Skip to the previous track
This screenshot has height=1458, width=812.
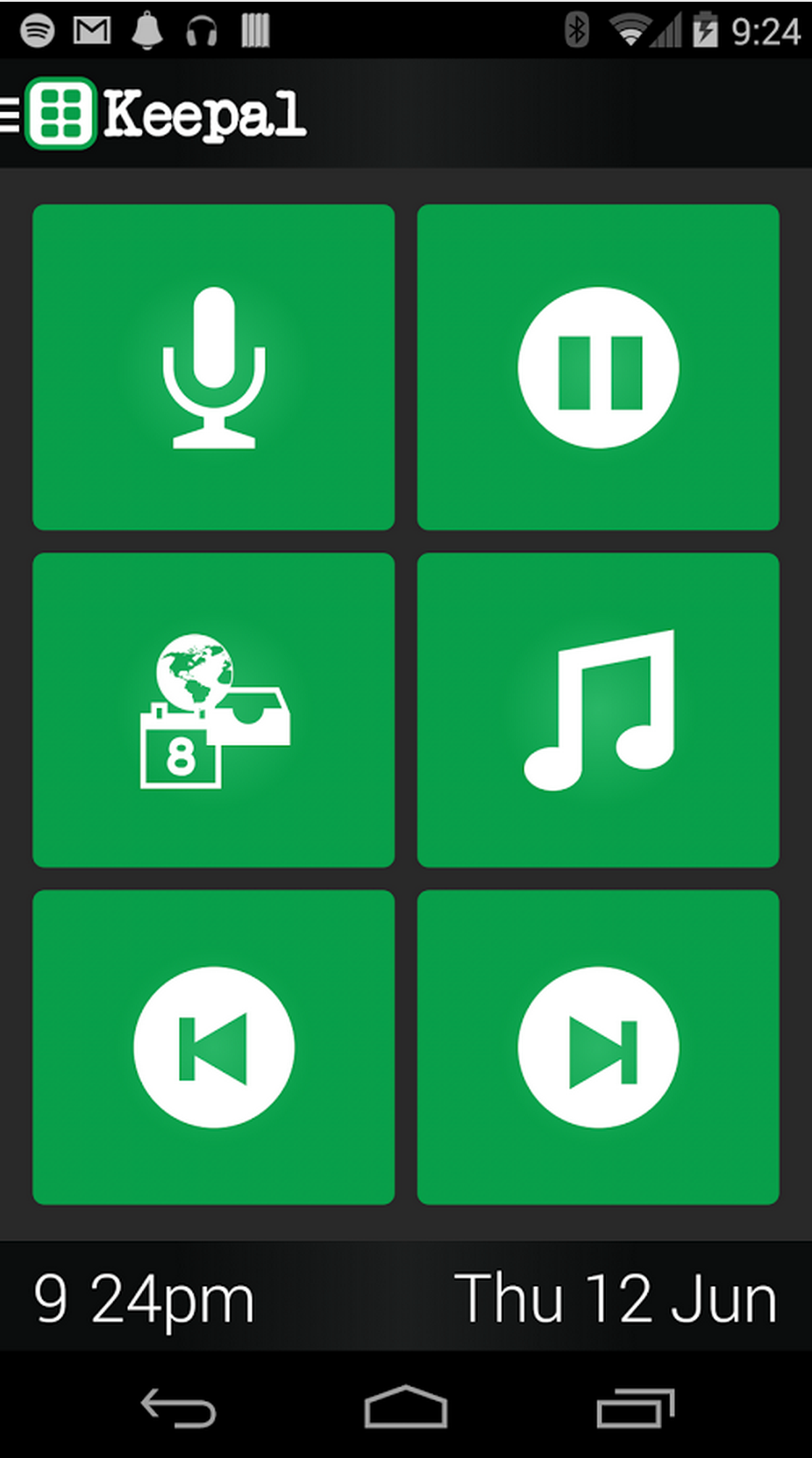click(213, 1047)
